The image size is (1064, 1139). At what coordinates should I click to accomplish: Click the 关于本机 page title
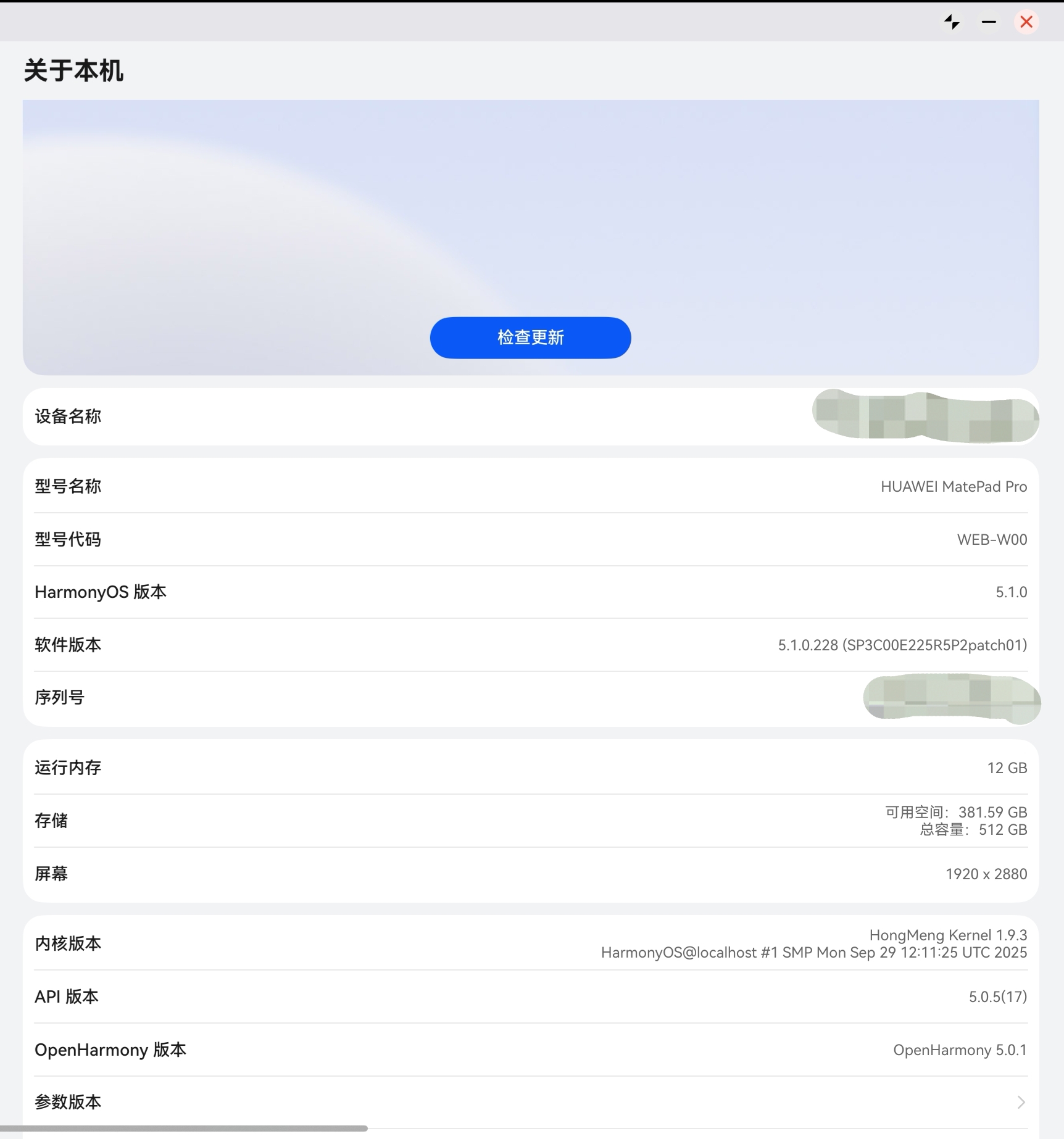click(x=73, y=71)
